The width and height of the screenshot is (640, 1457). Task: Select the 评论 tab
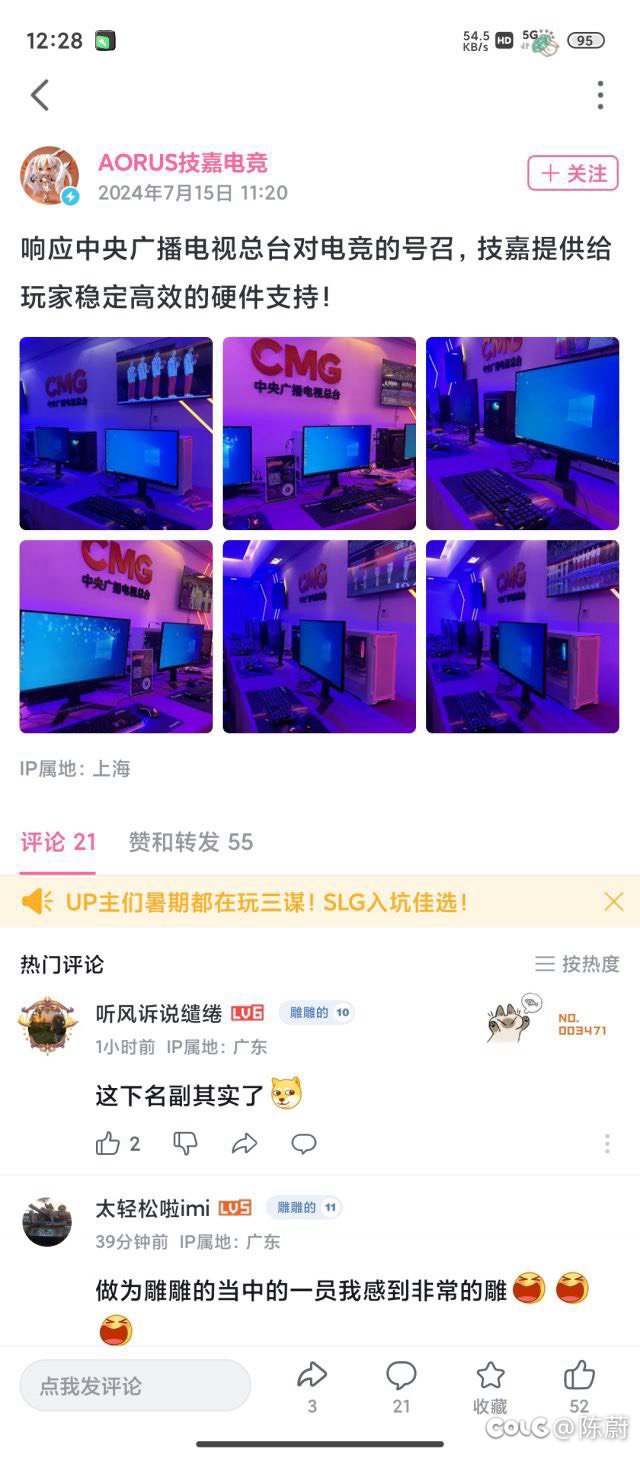(x=58, y=842)
